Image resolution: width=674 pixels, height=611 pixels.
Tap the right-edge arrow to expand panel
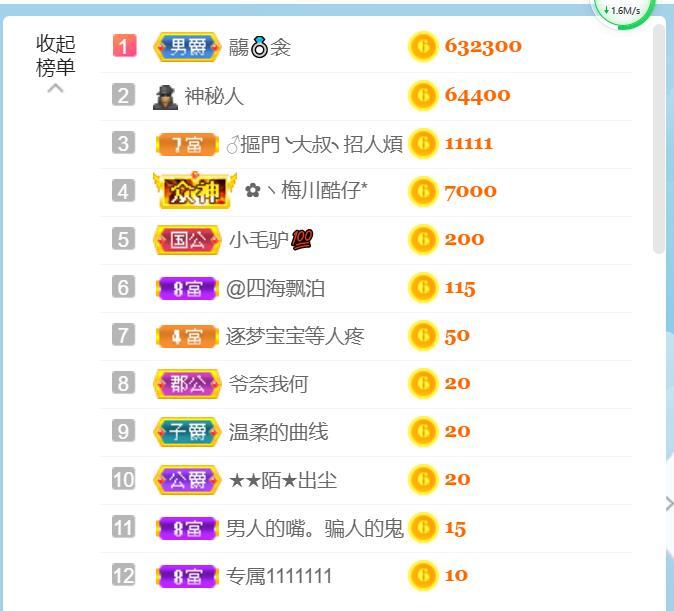(x=668, y=503)
